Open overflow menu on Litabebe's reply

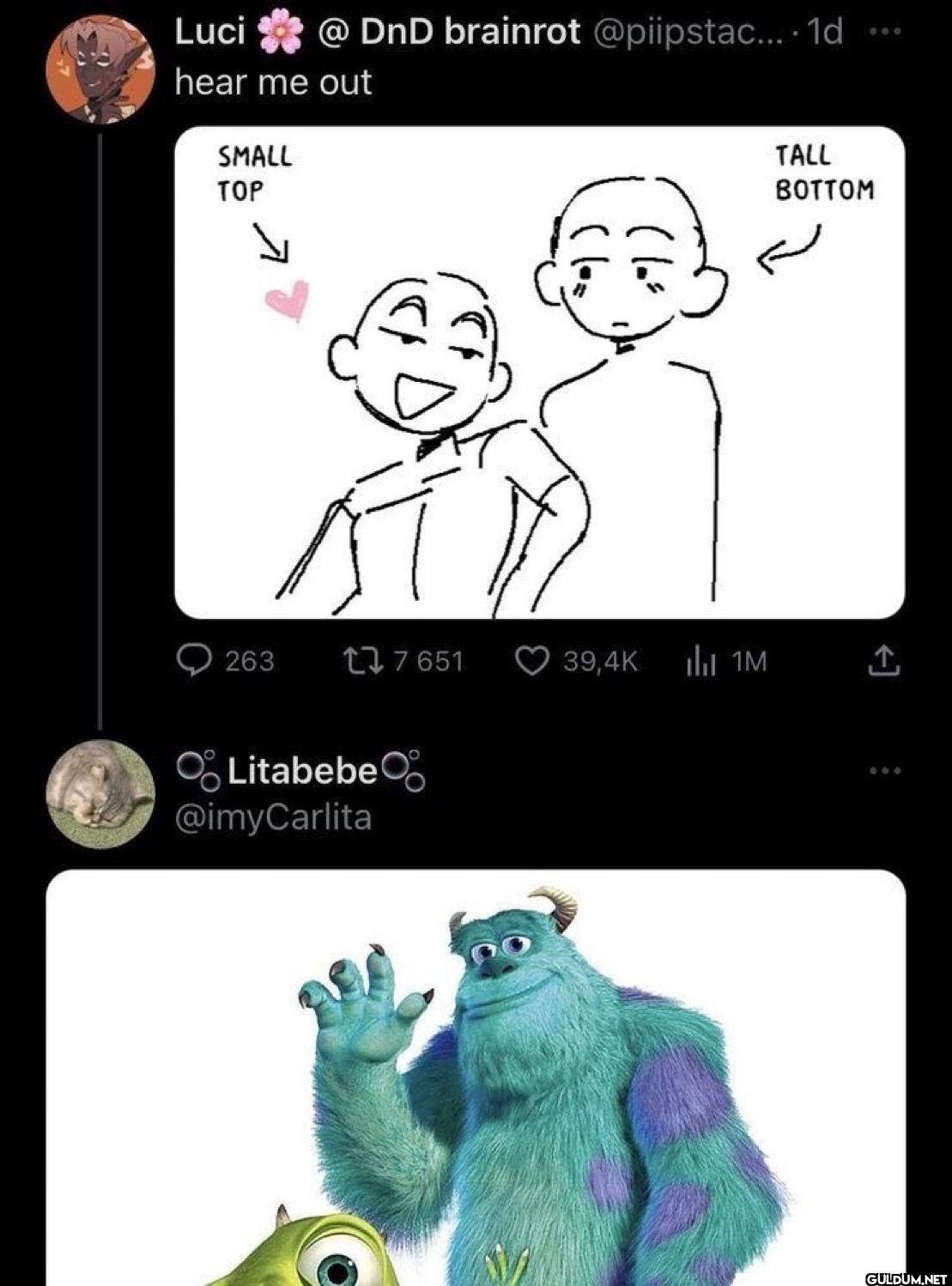click(885, 771)
